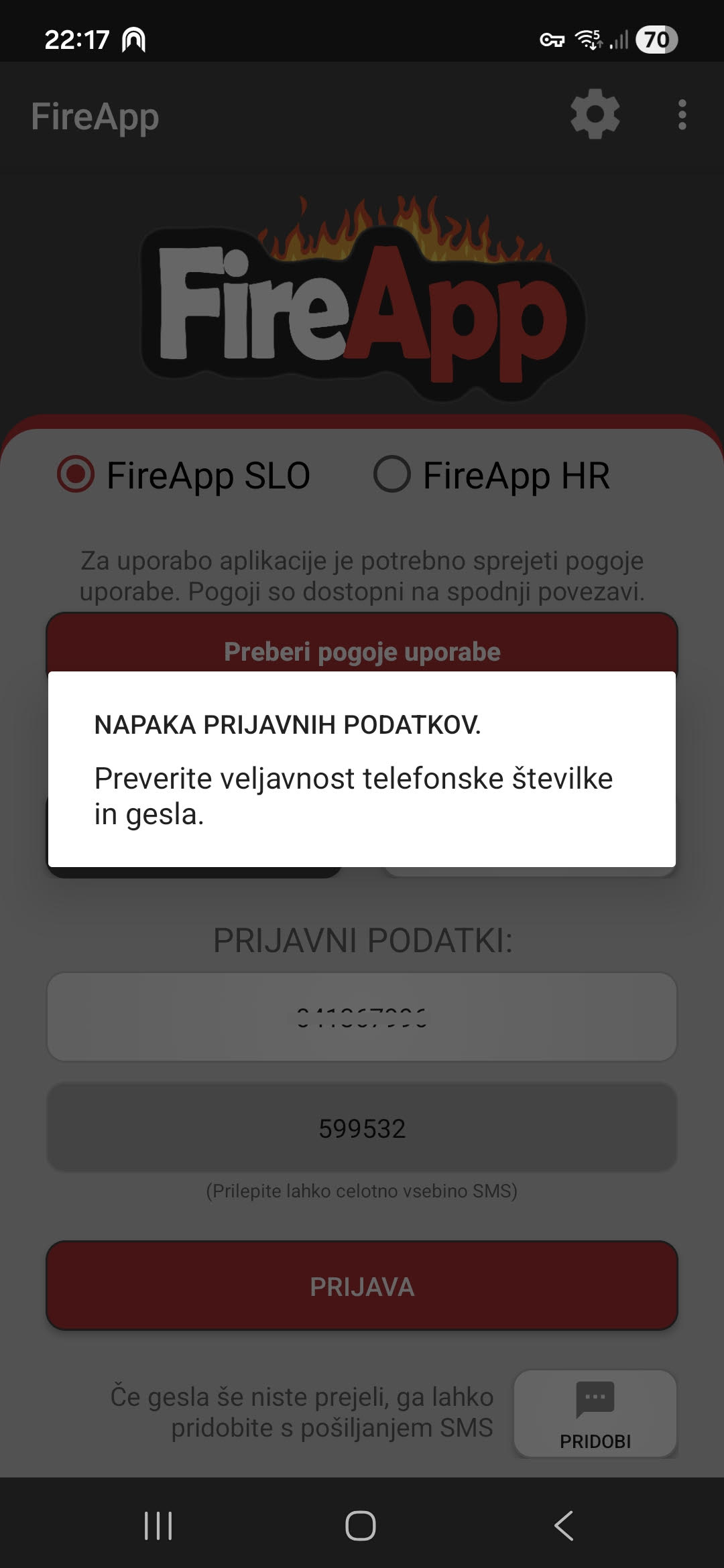Viewport: 724px width, 1568px height.
Task: Focus the phone number input field
Action: tap(362, 1017)
